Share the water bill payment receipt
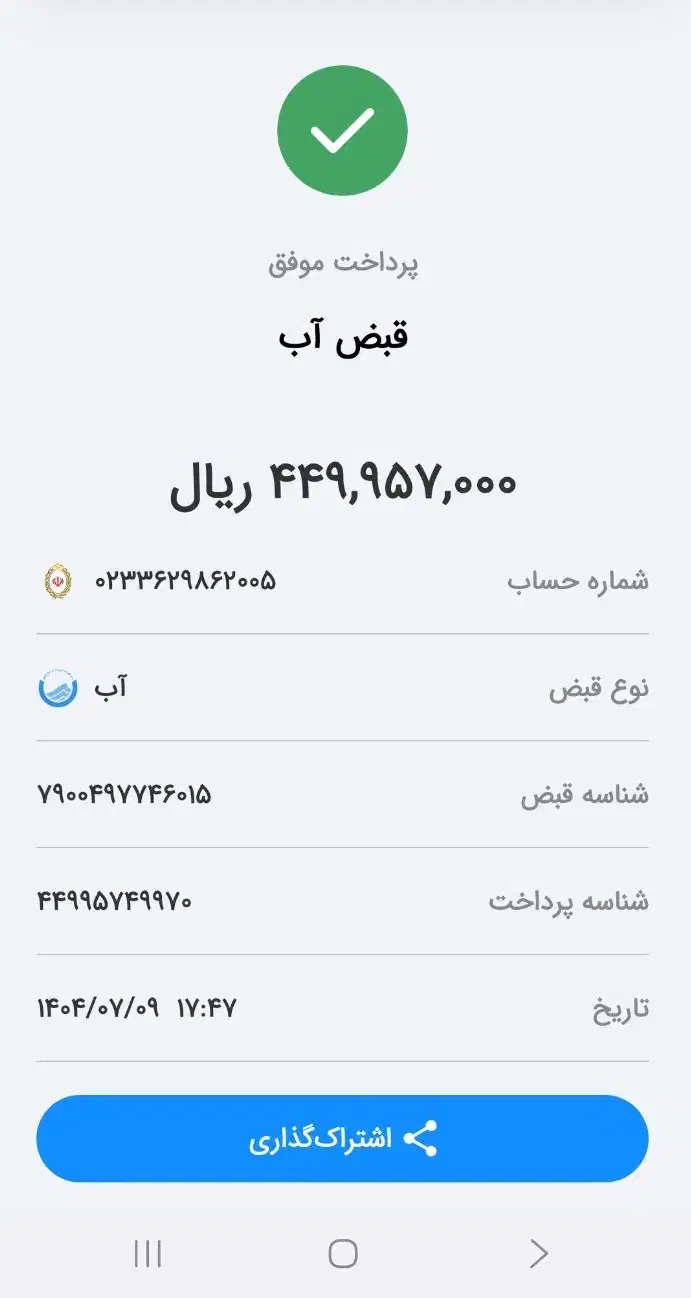 coord(342,1138)
